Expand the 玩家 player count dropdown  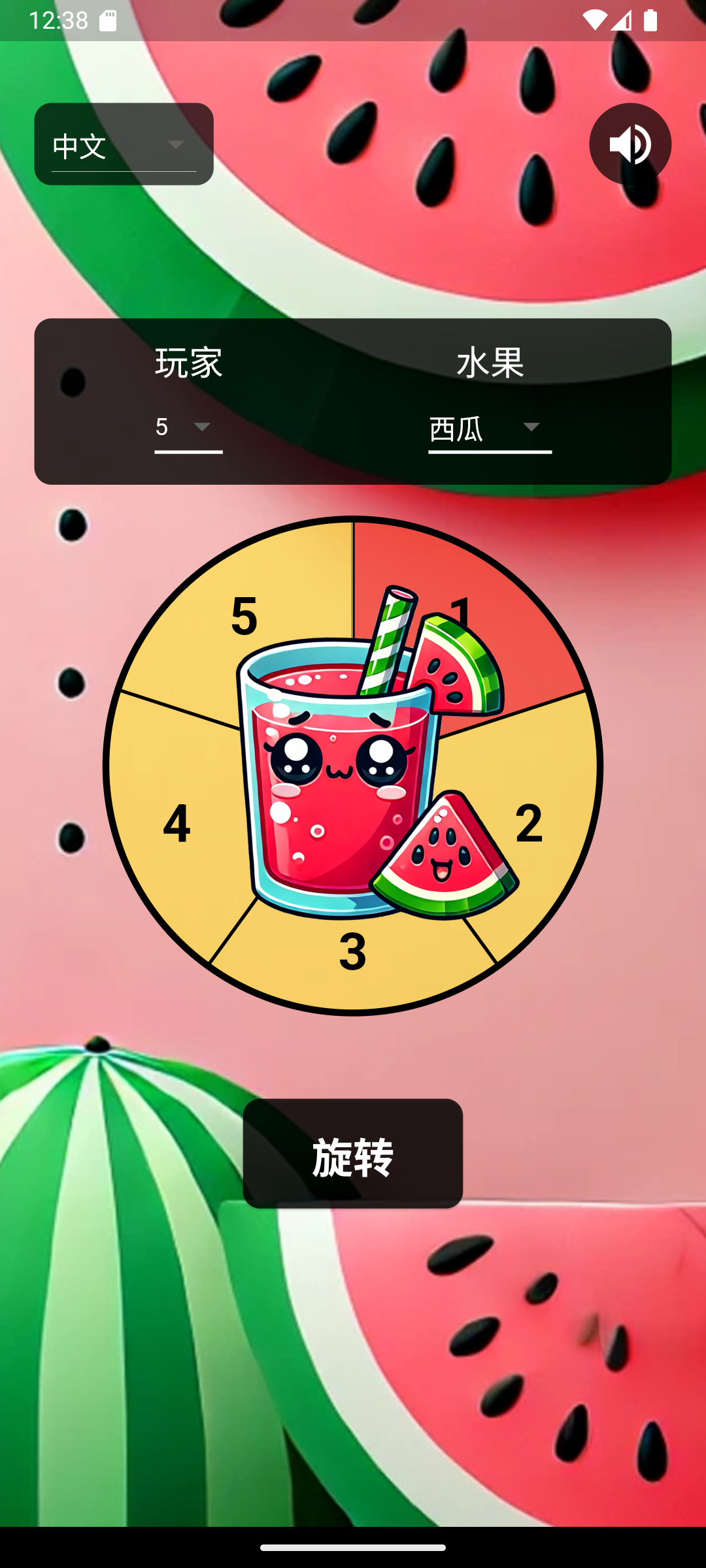pos(188,427)
